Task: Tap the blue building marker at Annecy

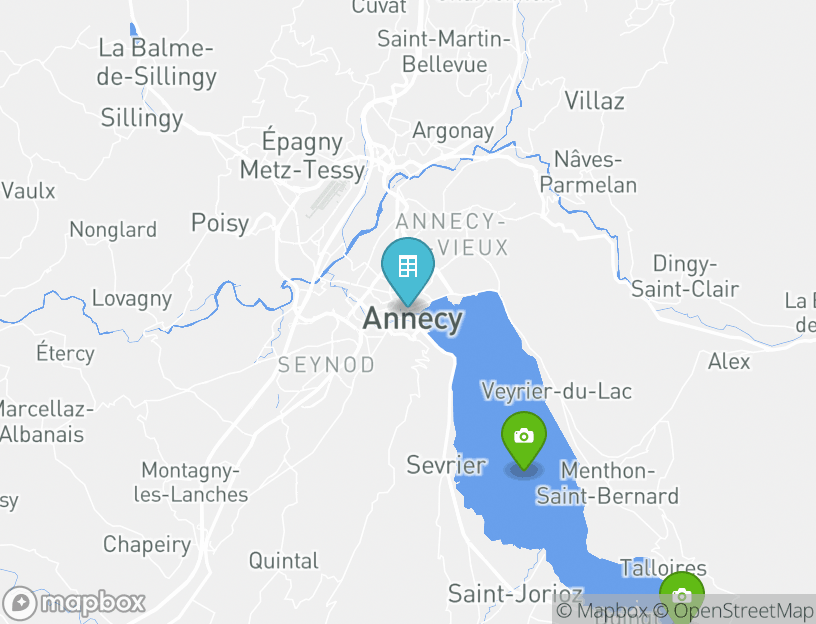Action: 407,268
